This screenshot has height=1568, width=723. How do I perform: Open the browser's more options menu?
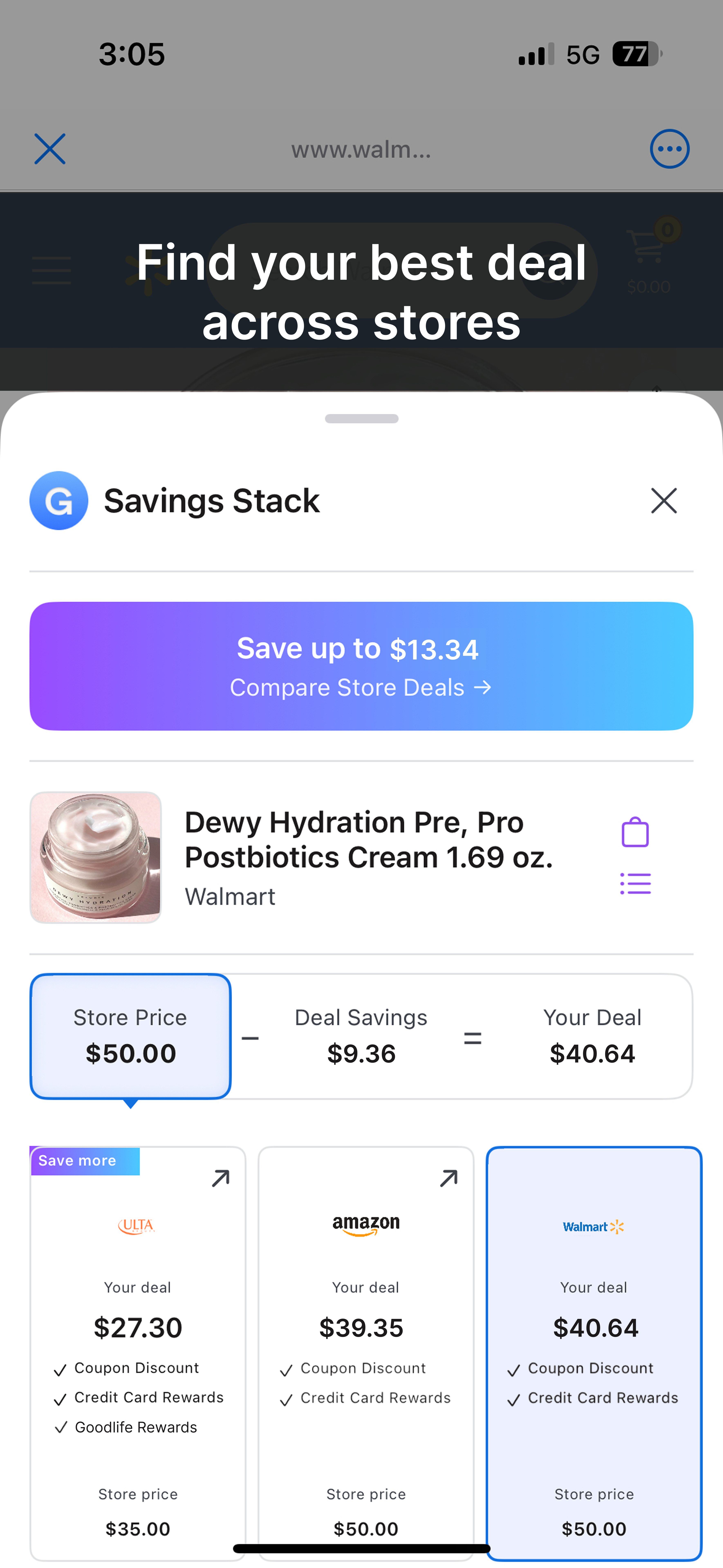pos(669,149)
